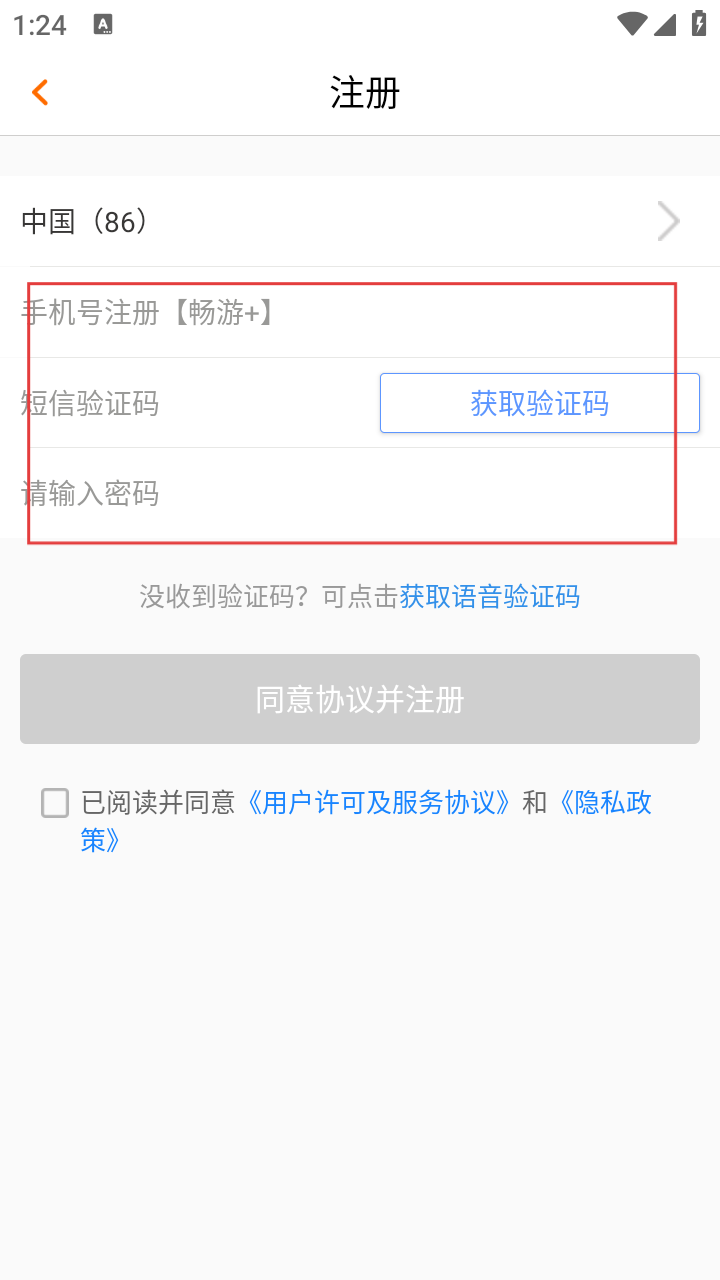Check the 已阅读并同意 agreement checkbox
Viewport: 720px width, 1280px height.
(55, 803)
